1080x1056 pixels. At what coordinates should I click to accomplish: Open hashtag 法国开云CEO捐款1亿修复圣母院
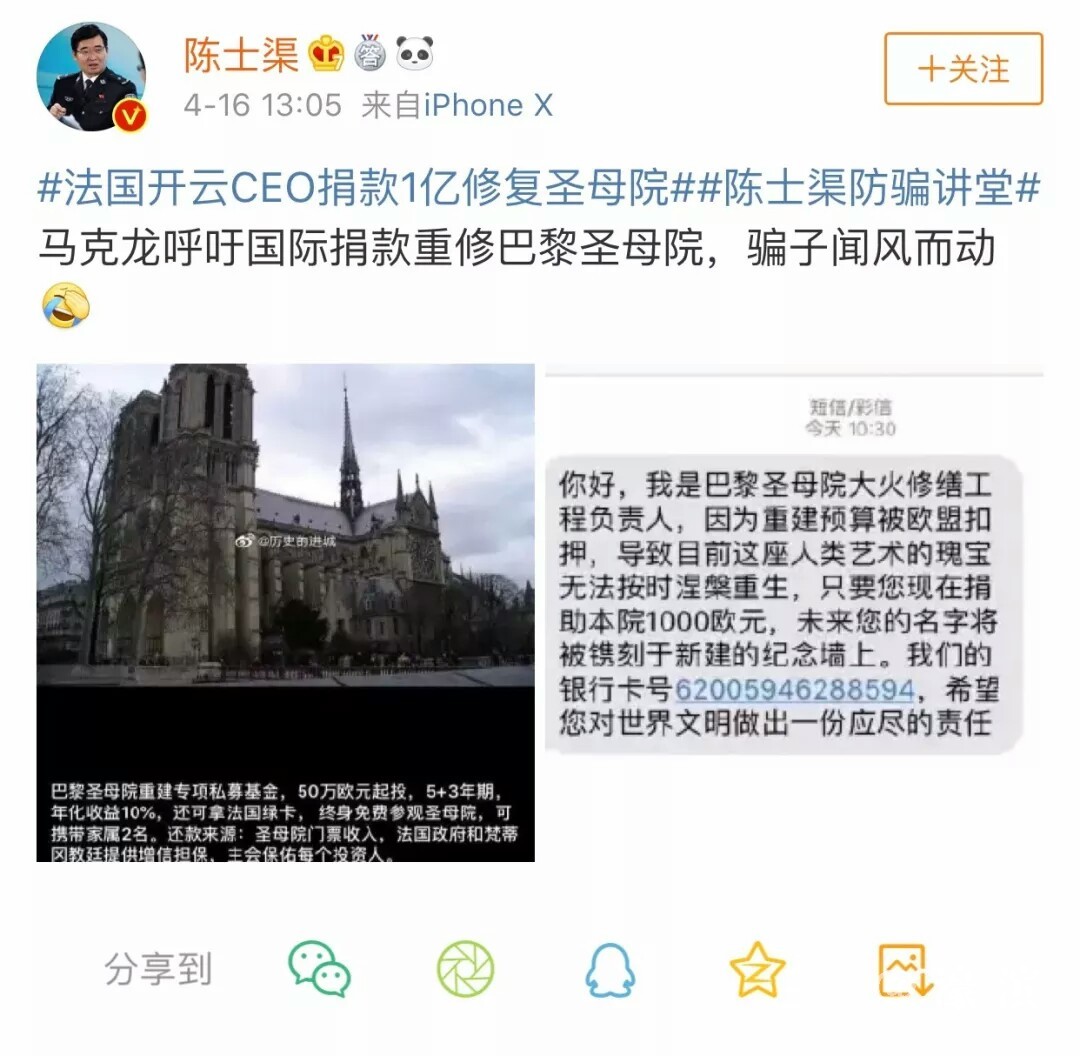coord(357,188)
